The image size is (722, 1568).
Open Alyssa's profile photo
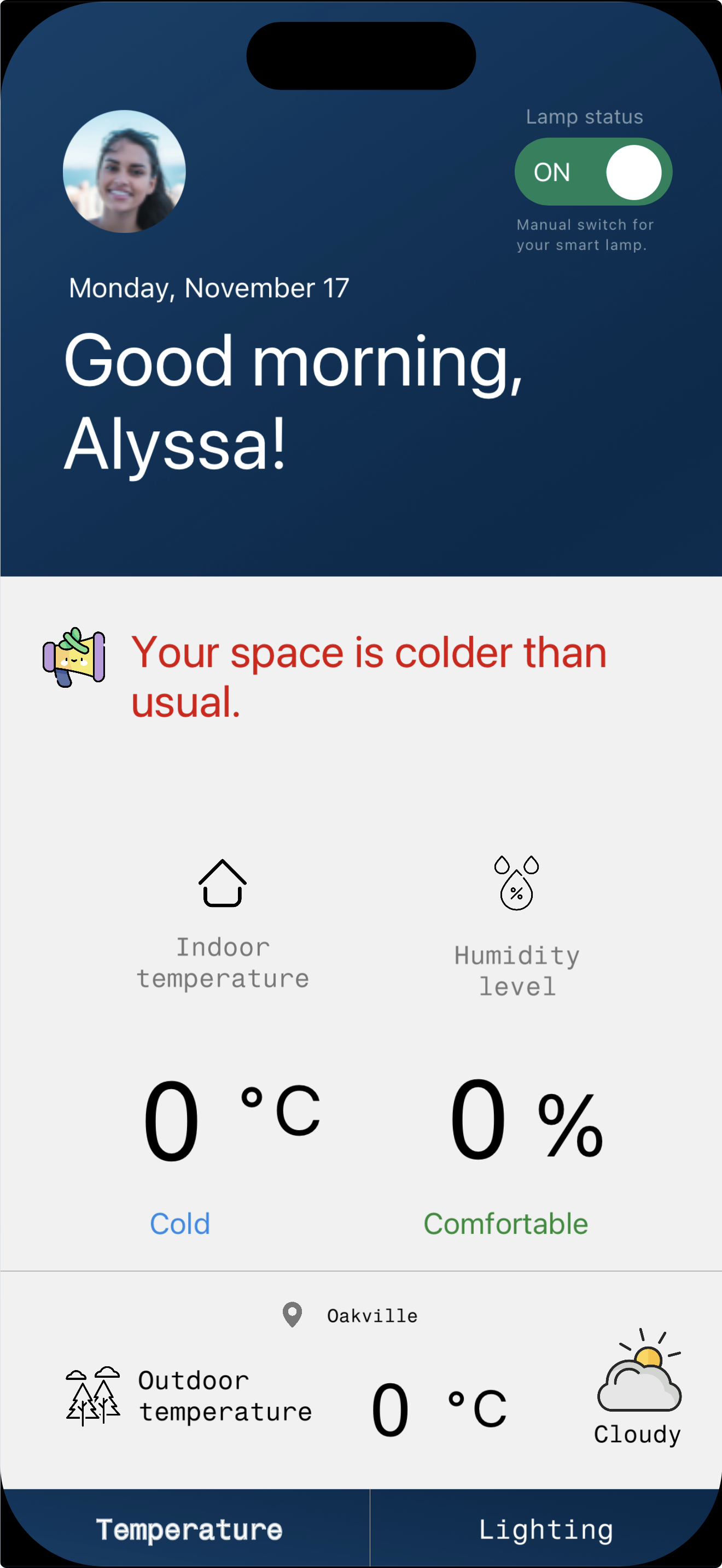pyautogui.click(x=124, y=172)
